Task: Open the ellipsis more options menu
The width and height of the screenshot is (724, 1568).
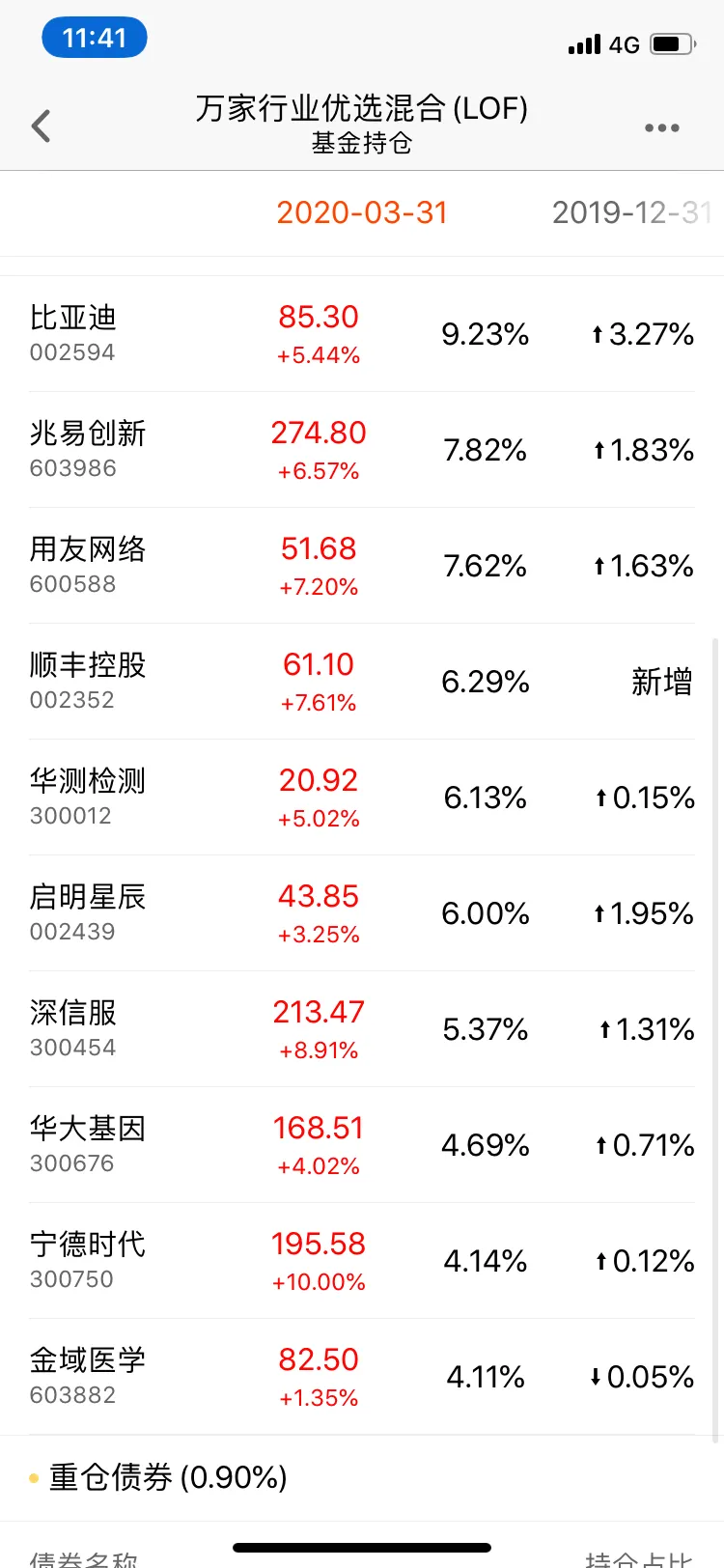Action: coord(662,126)
